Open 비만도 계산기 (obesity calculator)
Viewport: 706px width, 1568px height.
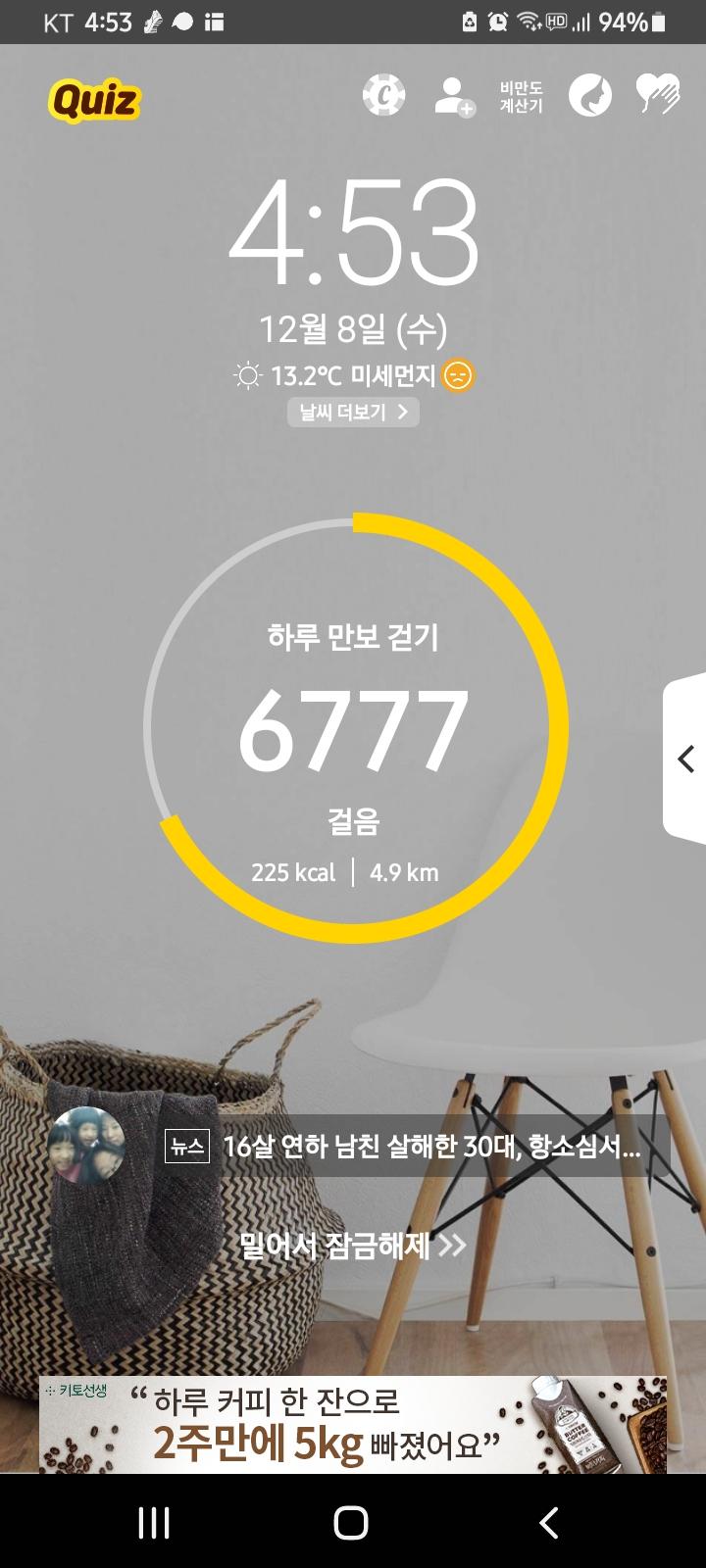(521, 96)
